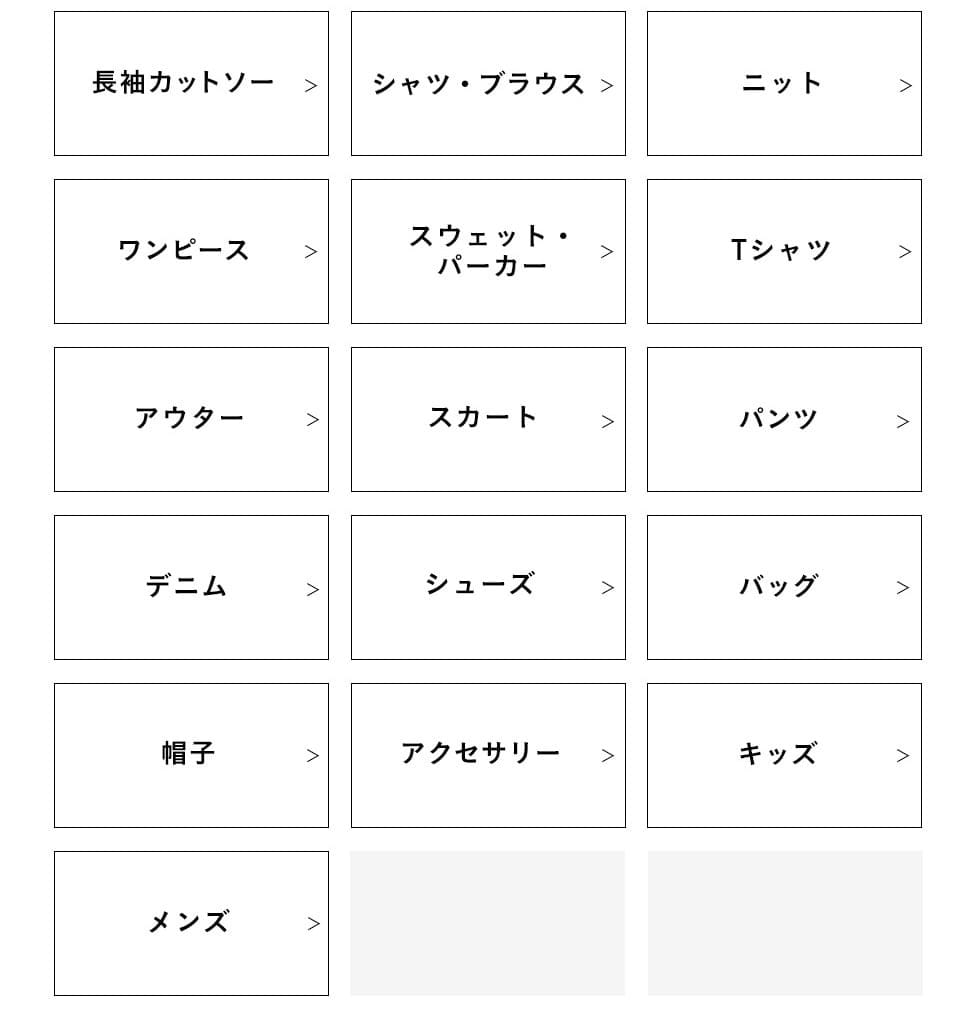Open the キッズ category
This screenshot has height=1024, width=980.
point(784,755)
